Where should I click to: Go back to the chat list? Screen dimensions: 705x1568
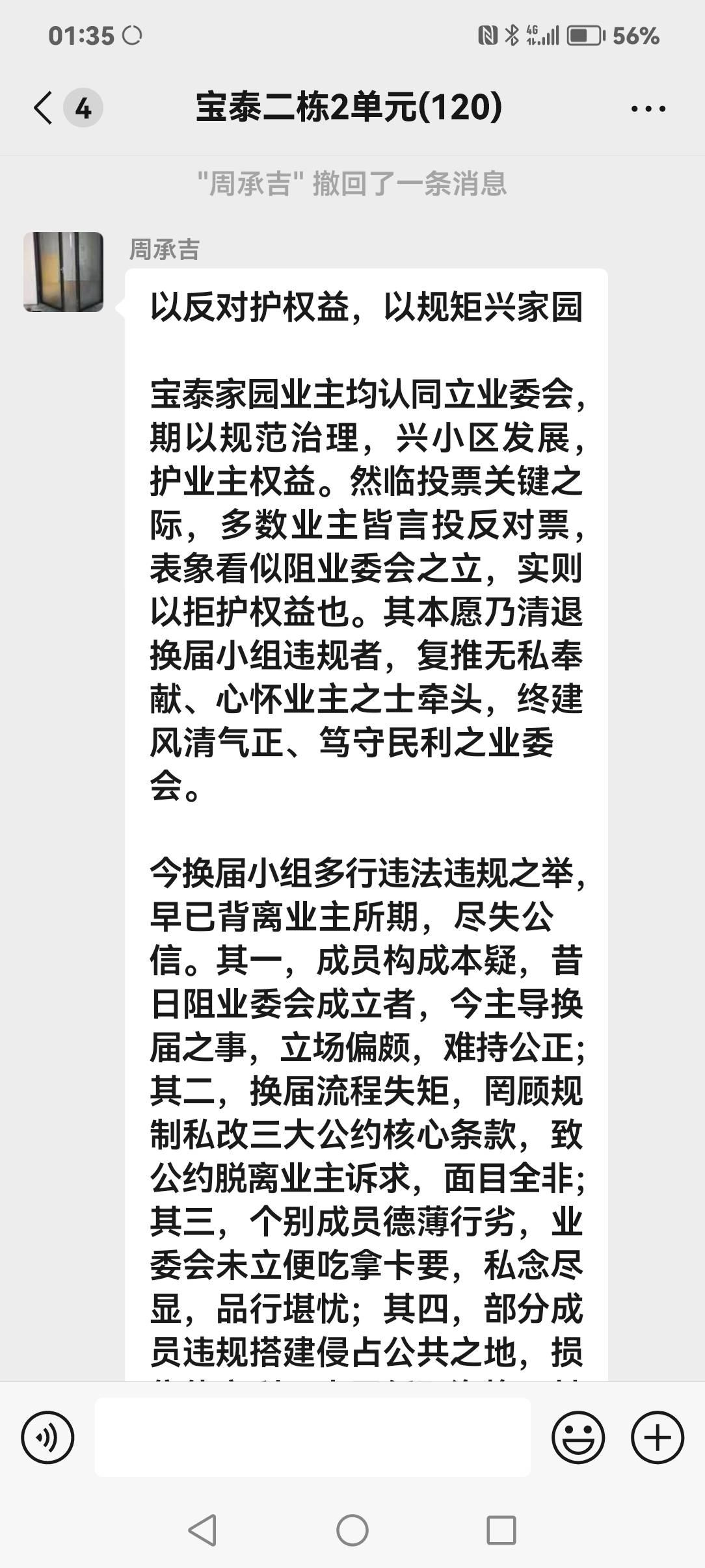coord(44,108)
